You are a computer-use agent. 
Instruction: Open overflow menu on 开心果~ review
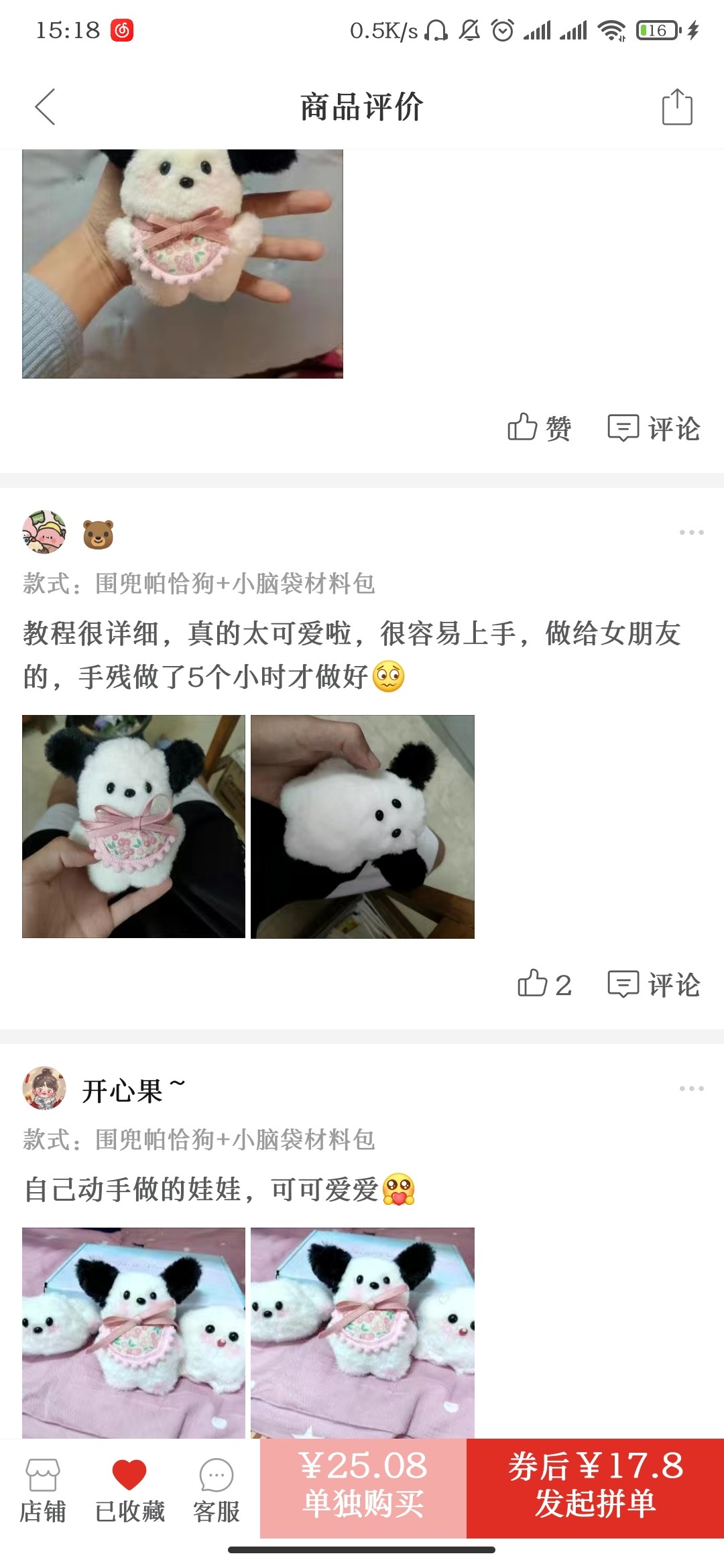[691, 1089]
